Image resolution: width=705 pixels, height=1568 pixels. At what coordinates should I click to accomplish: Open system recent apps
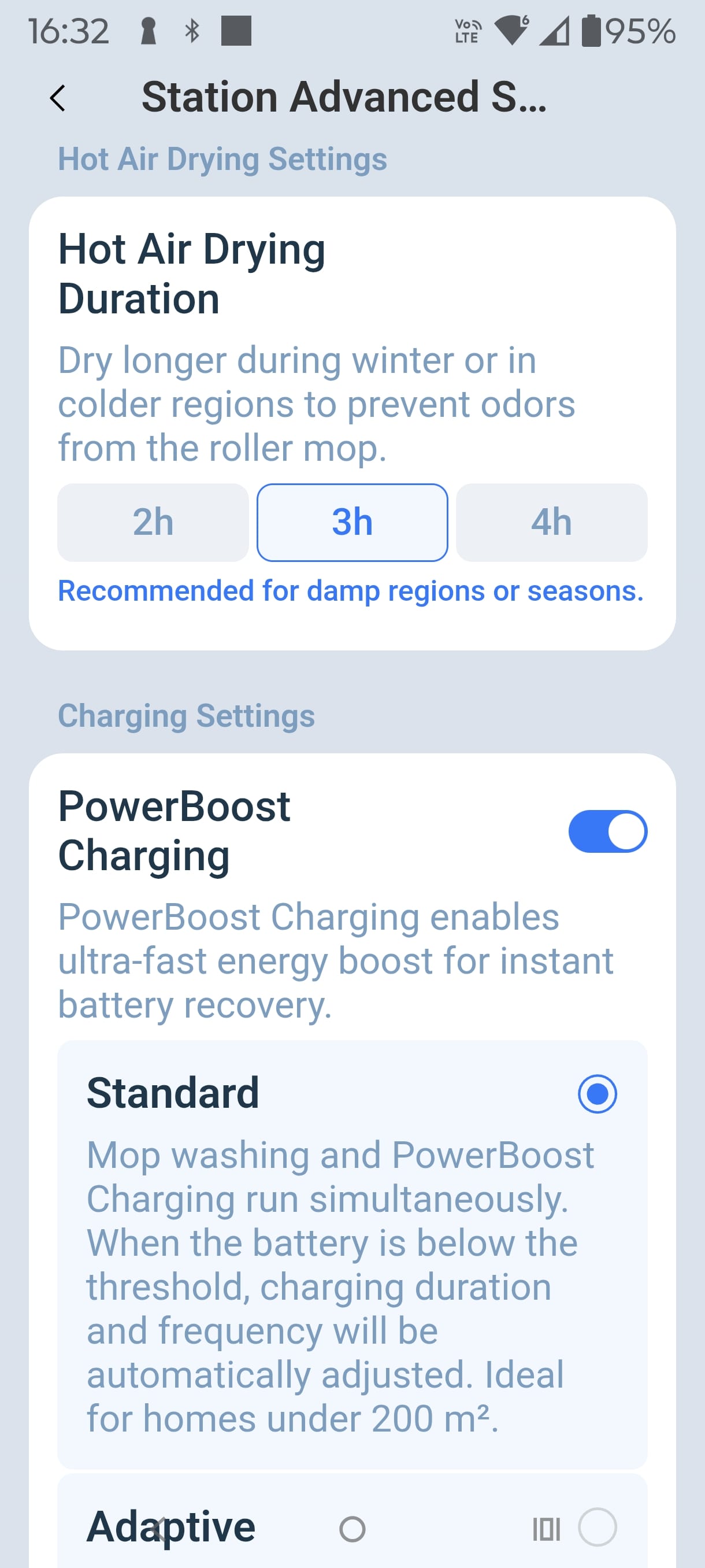pyautogui.click(x=546, y=1529)
